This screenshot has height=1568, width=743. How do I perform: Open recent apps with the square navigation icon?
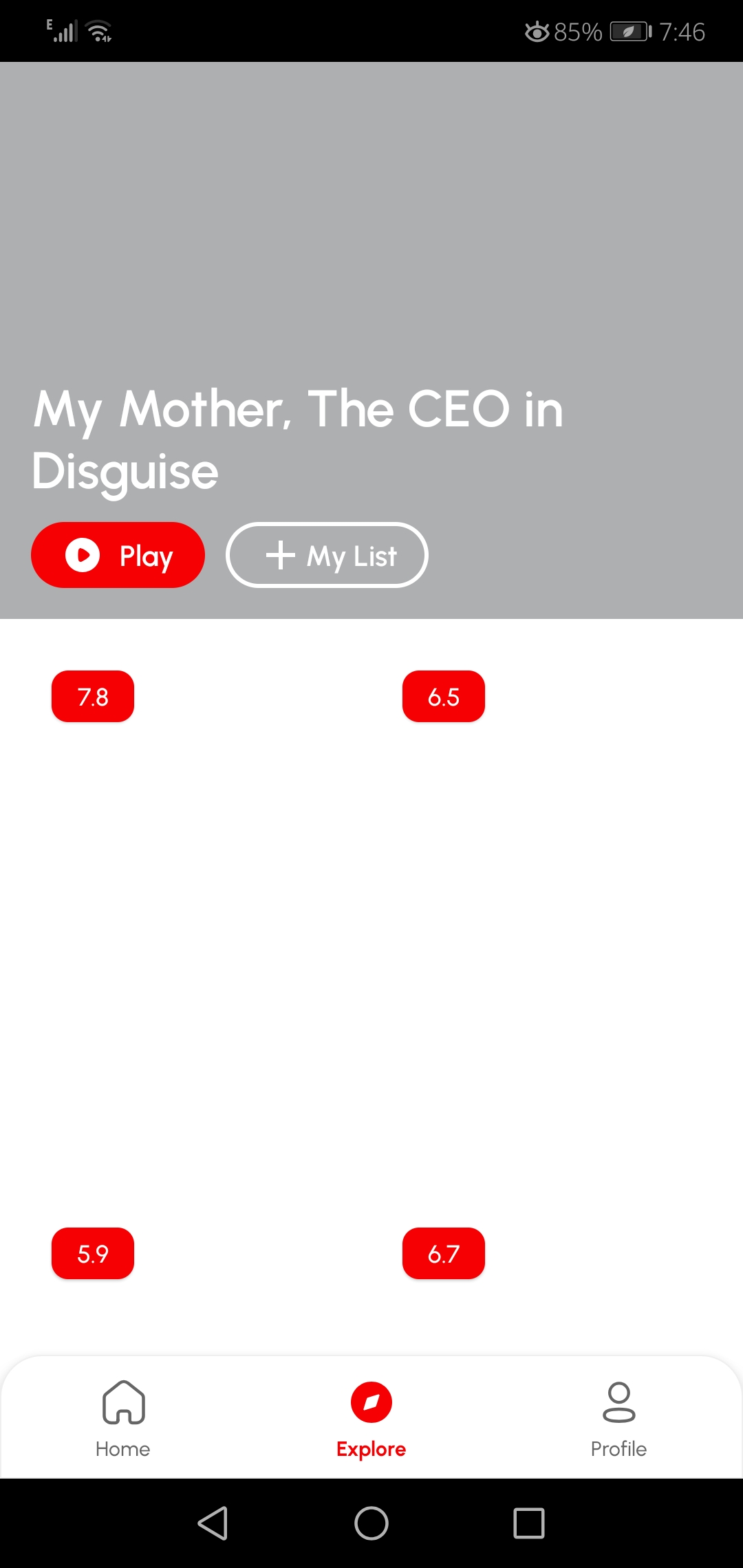coord(529,1522)
